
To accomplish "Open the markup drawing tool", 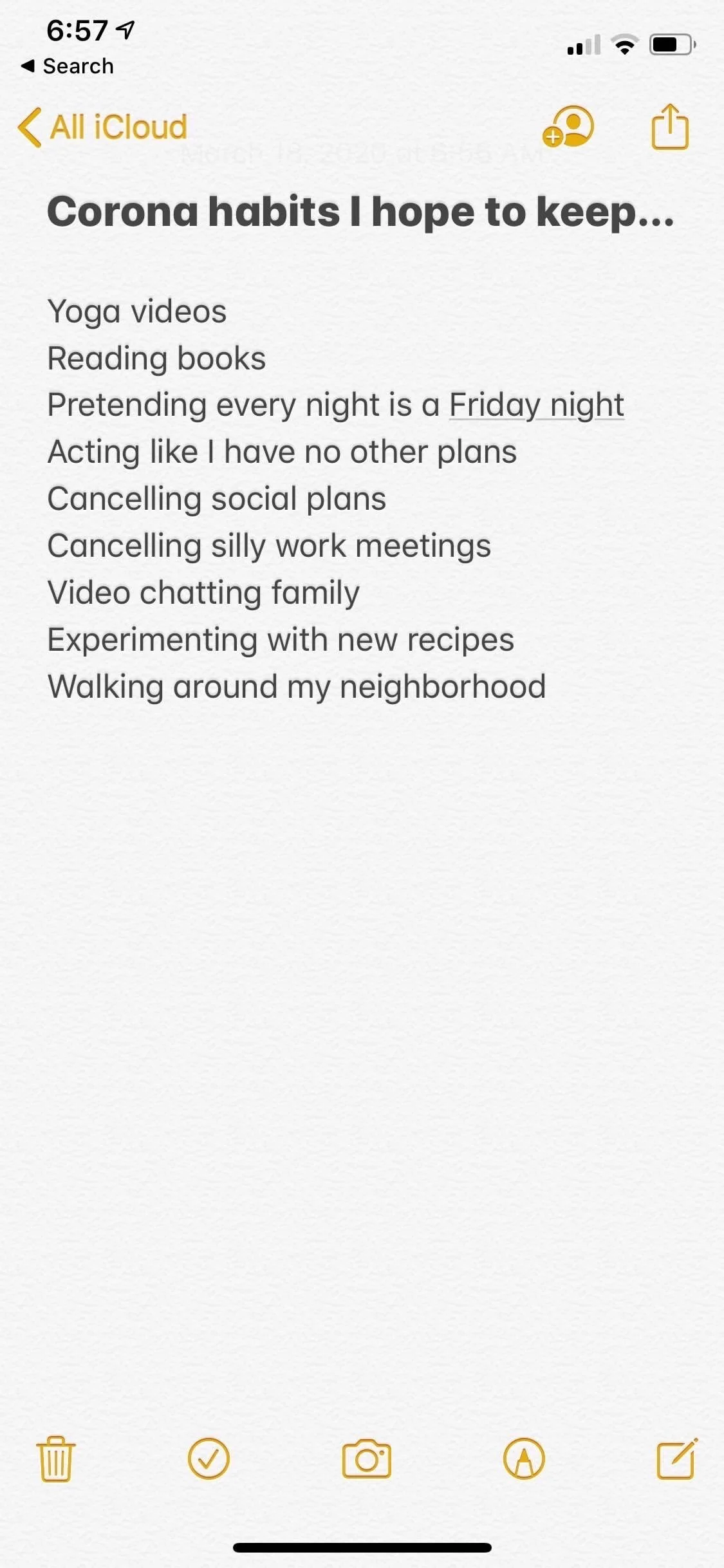I will pyautogui.click(x=524, y=1459).
